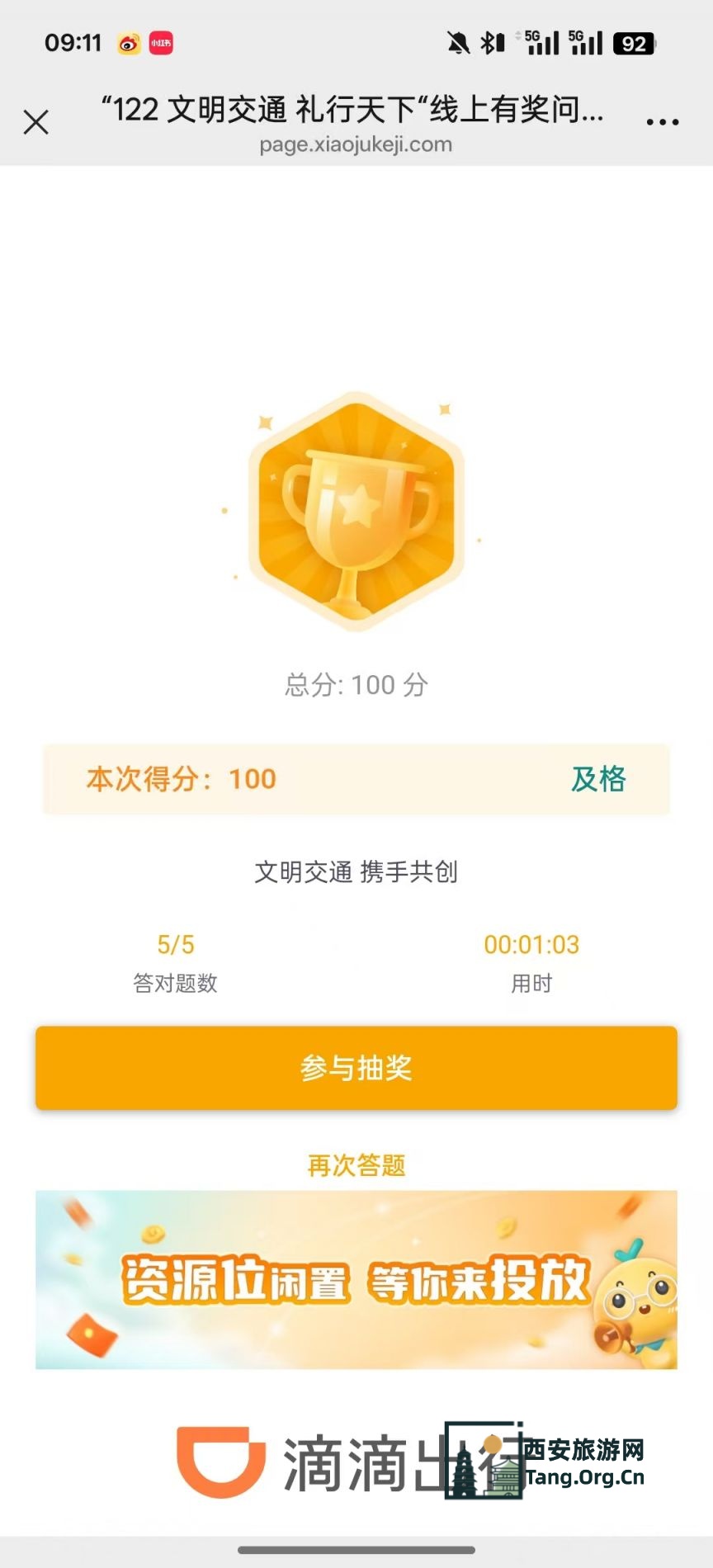Tap the 5/5 answered questions counter
Screen dimensions: 713x1568
[x=173, y=944]
